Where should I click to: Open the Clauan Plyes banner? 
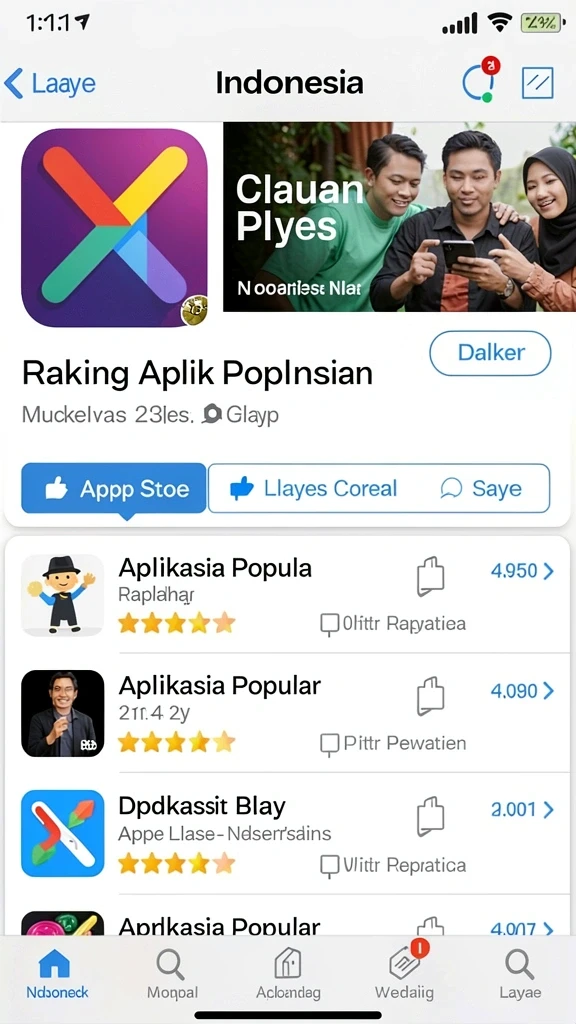click(400, 217)
